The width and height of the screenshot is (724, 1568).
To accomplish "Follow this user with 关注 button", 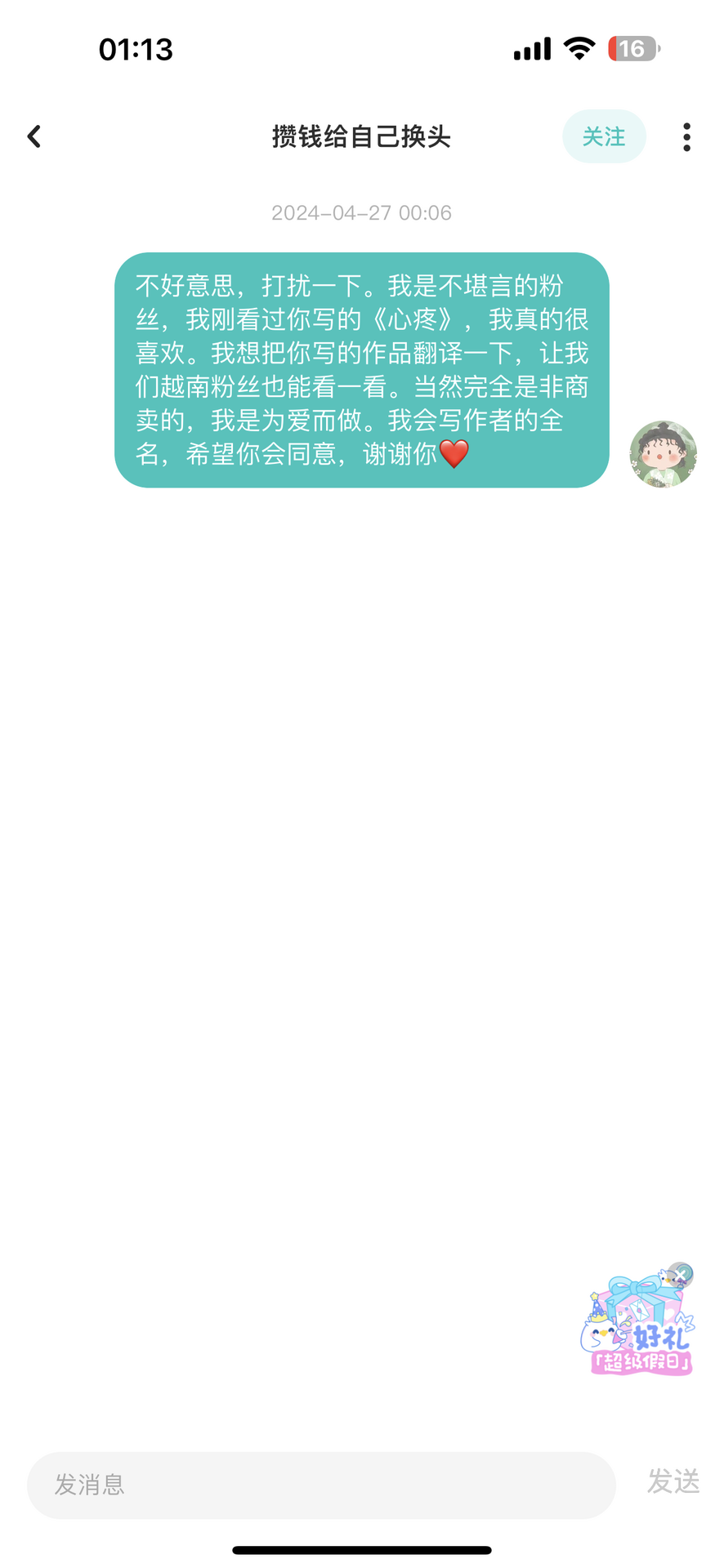I will coord(604,136).
